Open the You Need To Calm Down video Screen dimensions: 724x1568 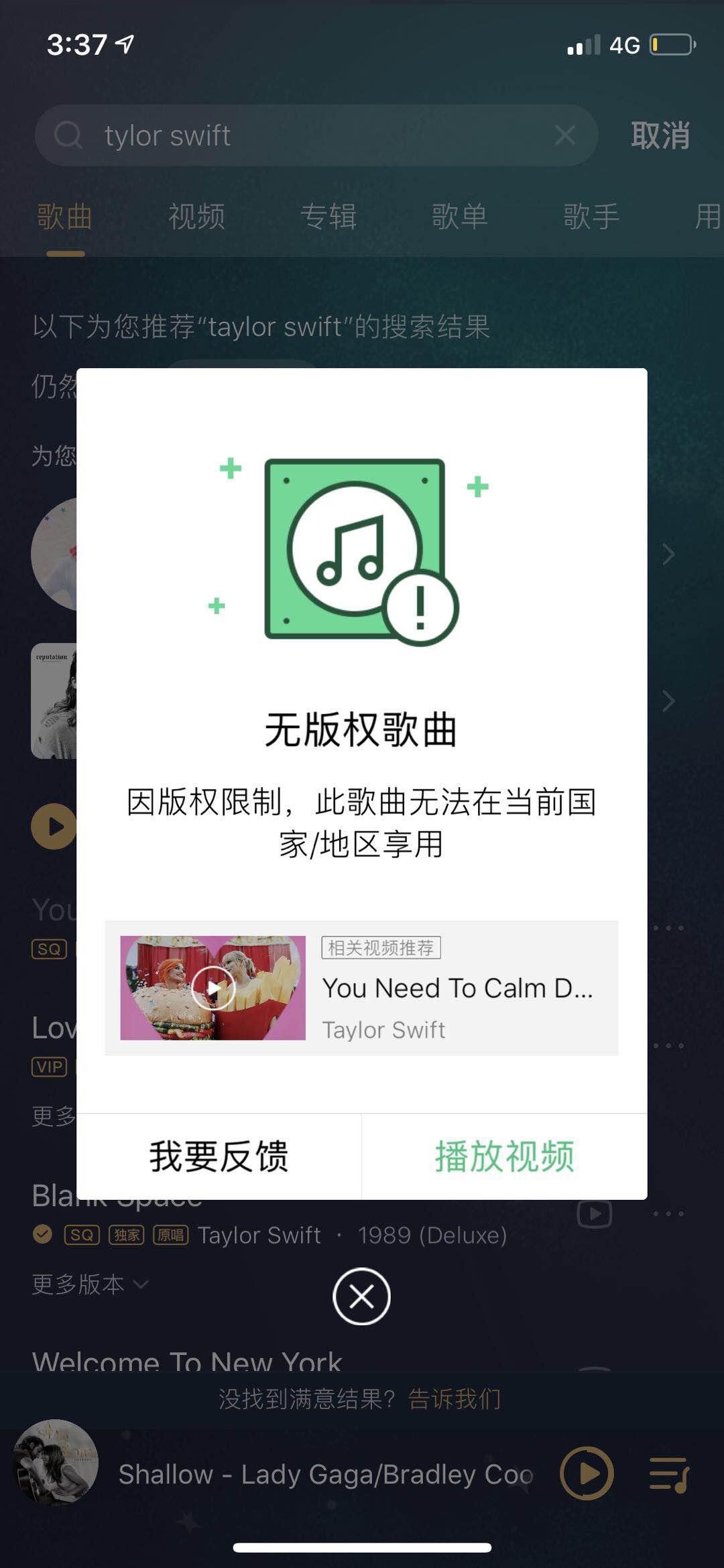pos(361,988)
